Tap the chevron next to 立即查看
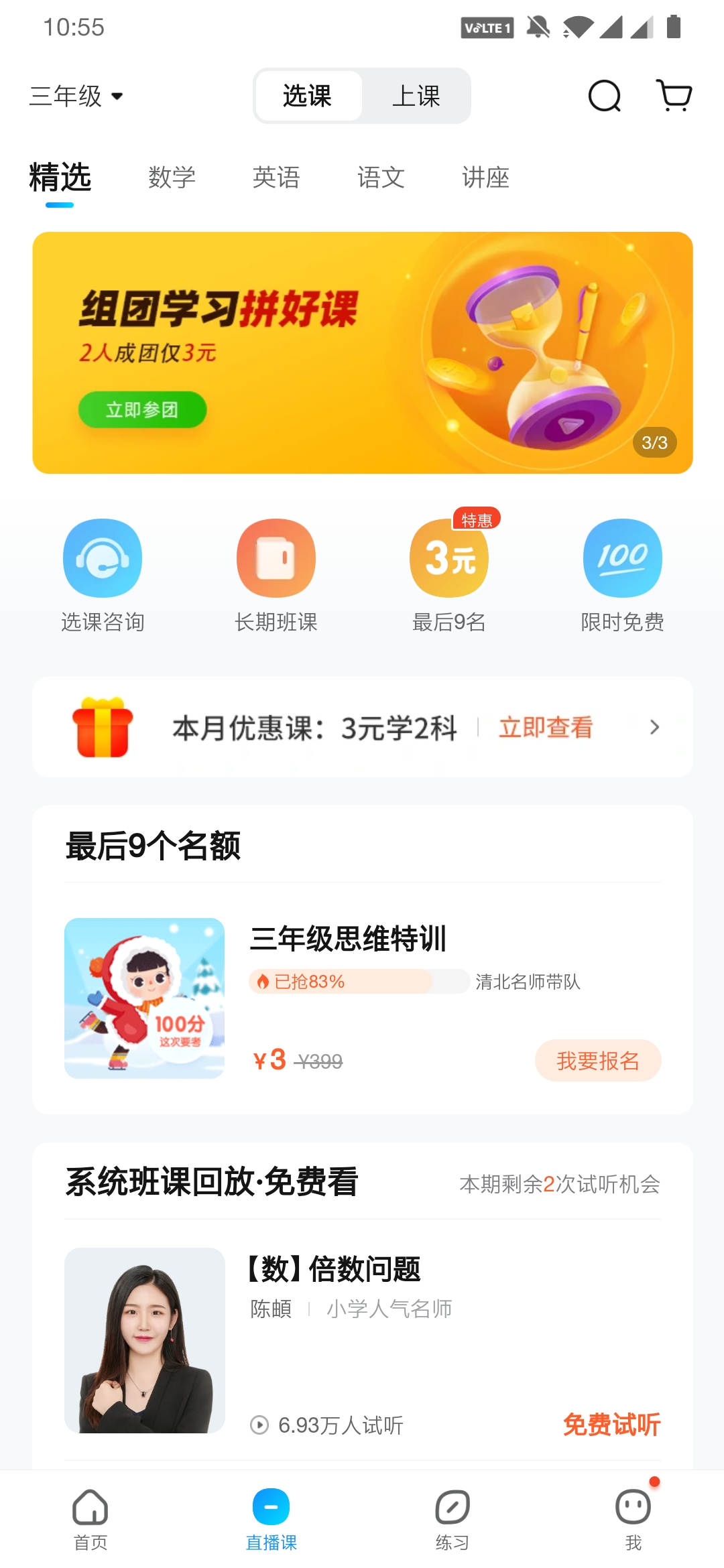The height and width of the screenshot is (1568, 724). pos(654,726)
